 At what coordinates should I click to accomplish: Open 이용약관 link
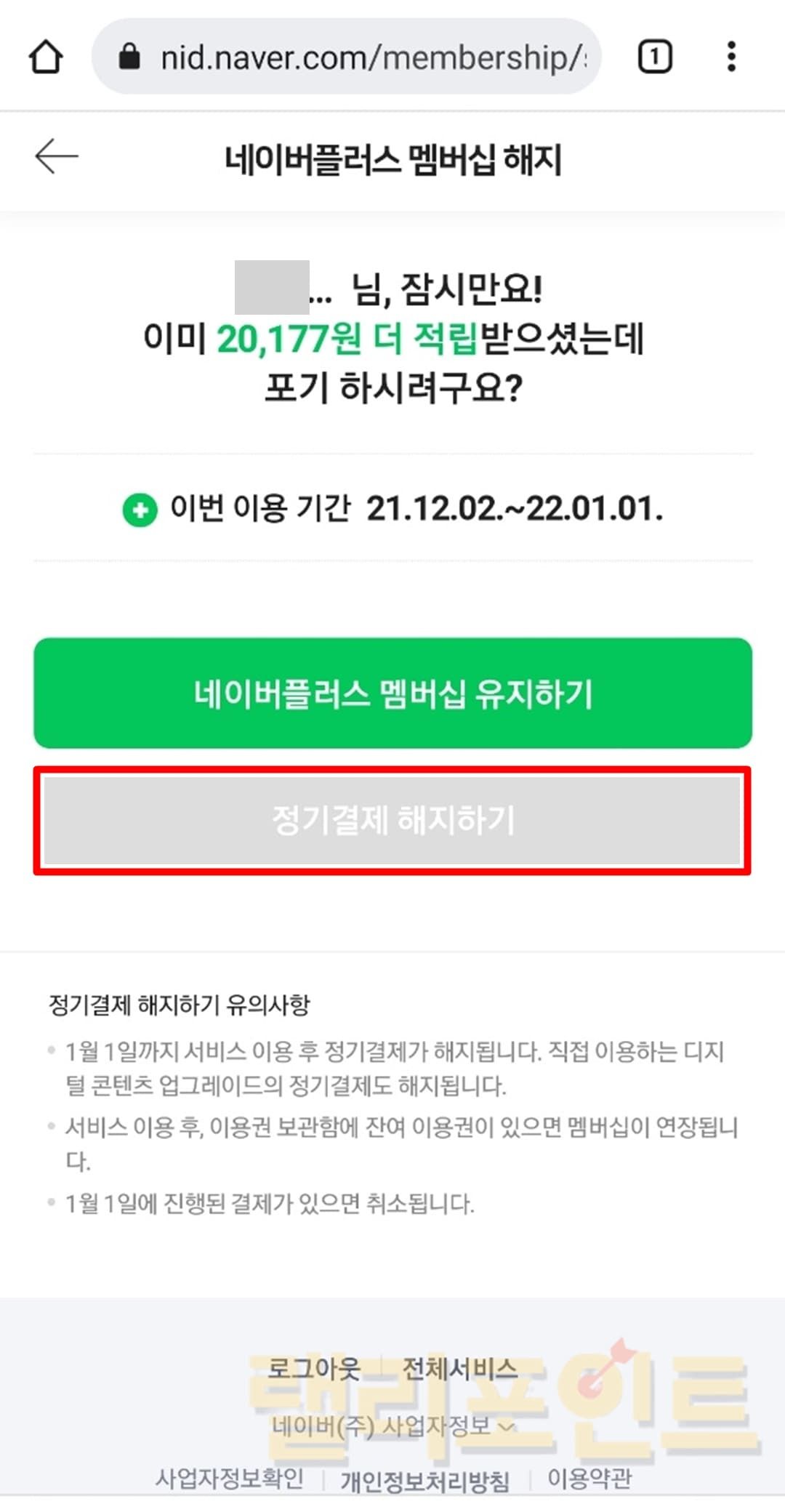tap(589, 1478)
